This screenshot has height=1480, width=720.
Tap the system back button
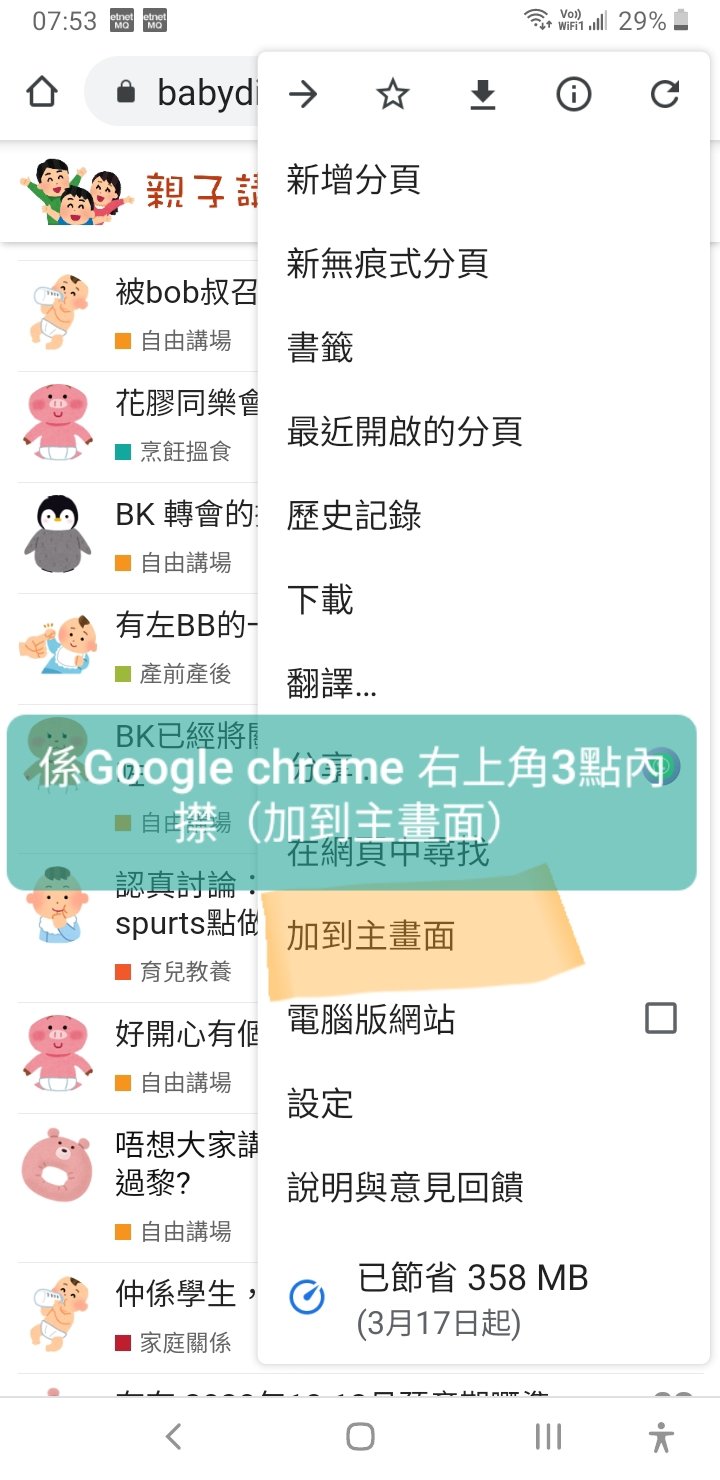pos(173,1437)
